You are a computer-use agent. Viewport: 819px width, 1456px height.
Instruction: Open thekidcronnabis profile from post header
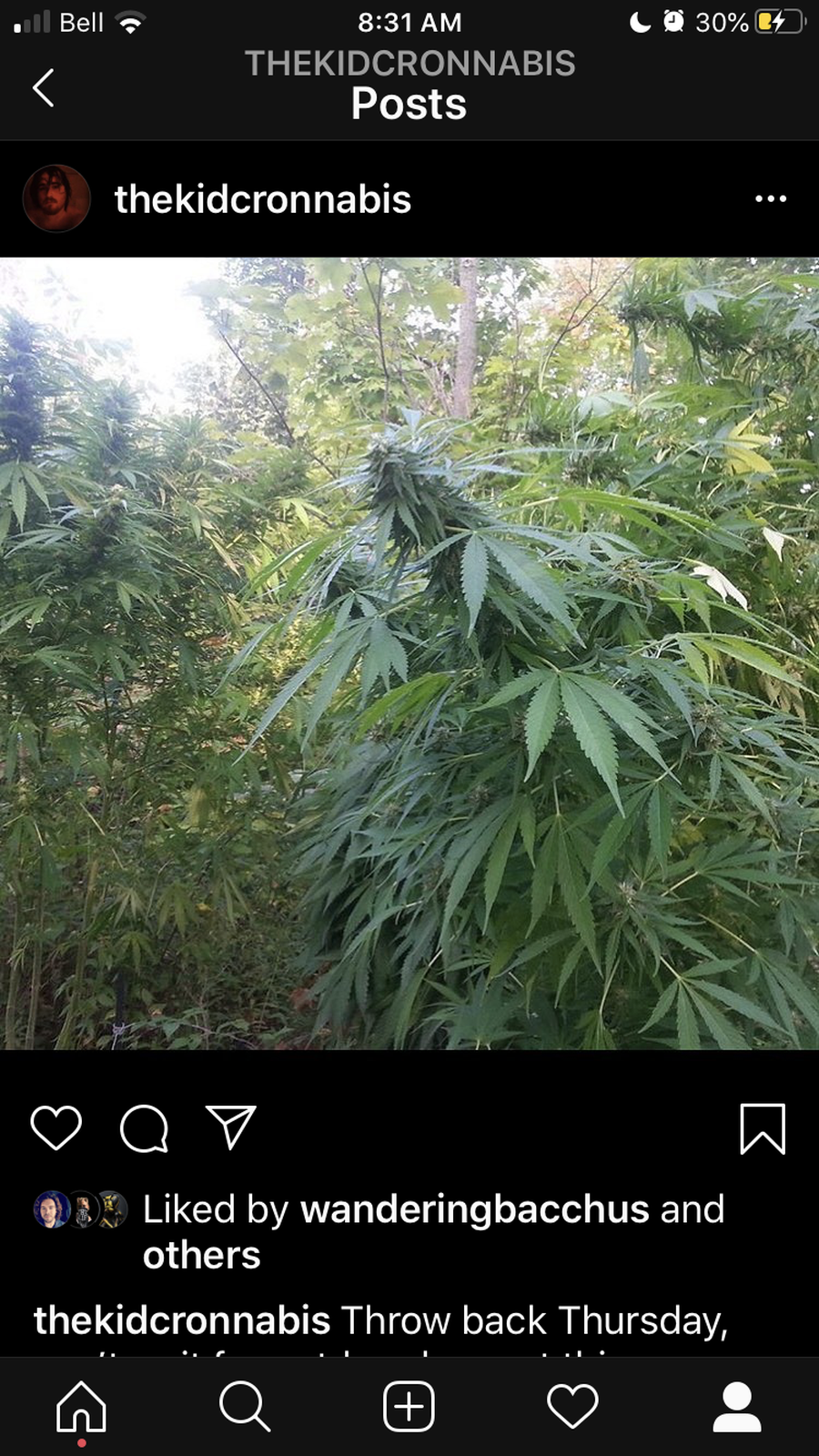pos(262,199)
